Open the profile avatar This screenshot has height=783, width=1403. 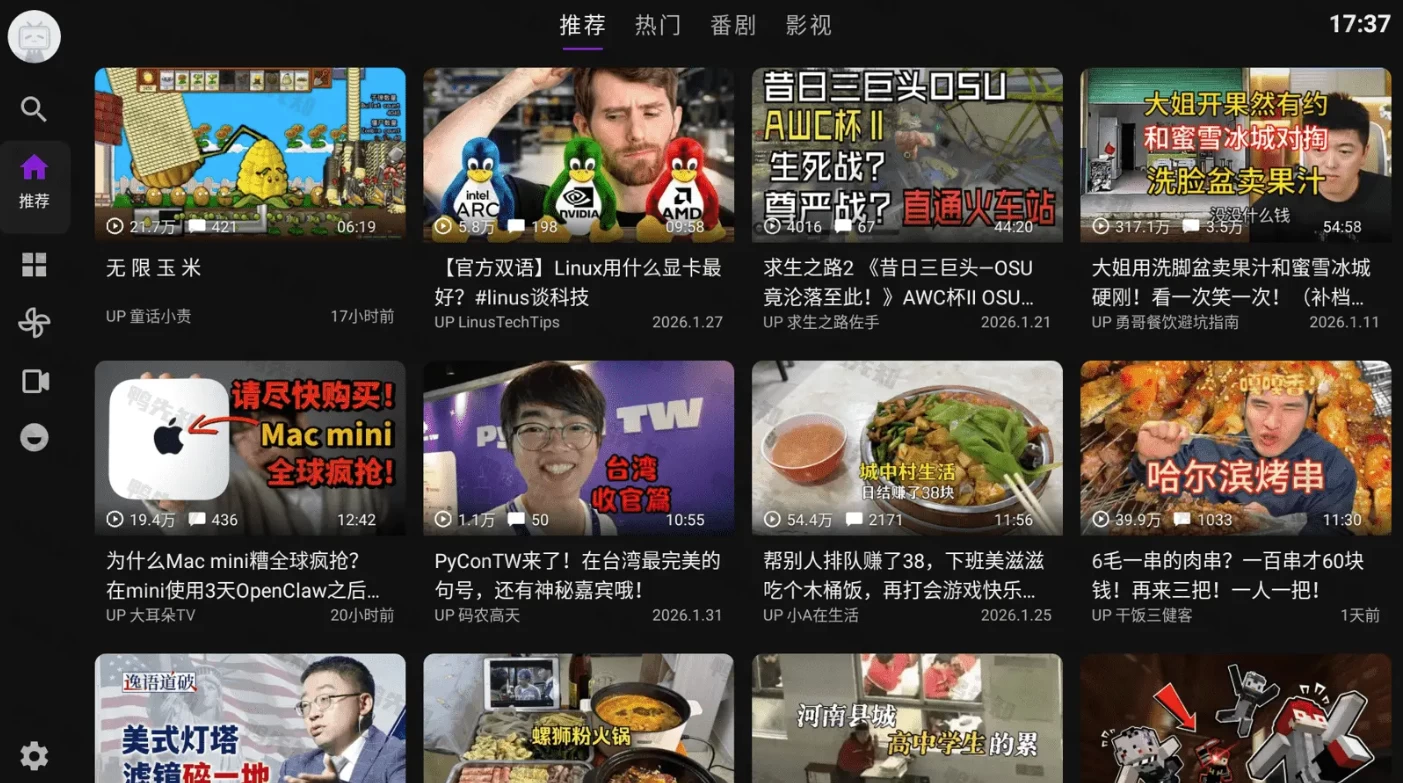click(34, 37)
